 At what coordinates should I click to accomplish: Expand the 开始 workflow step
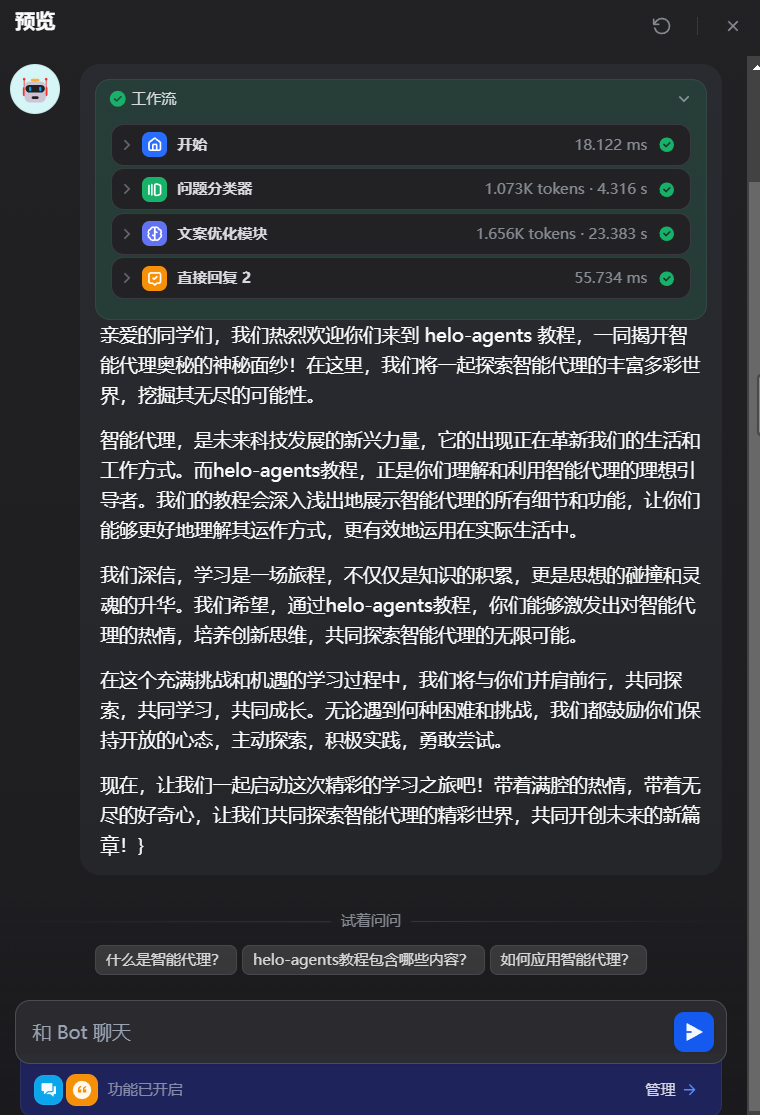pyautogui.click(x=127, y=145)
